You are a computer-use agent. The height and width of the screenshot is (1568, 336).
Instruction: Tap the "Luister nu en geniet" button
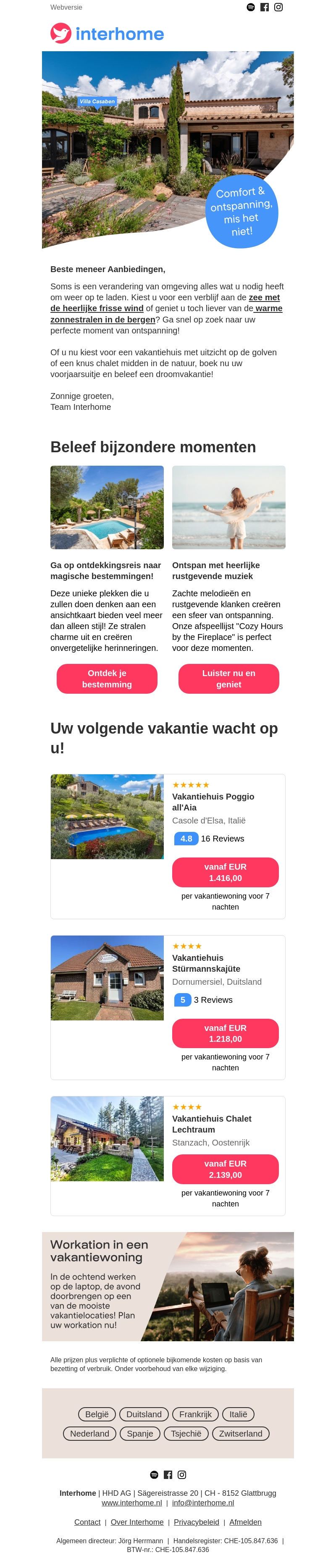pos(228,678)
